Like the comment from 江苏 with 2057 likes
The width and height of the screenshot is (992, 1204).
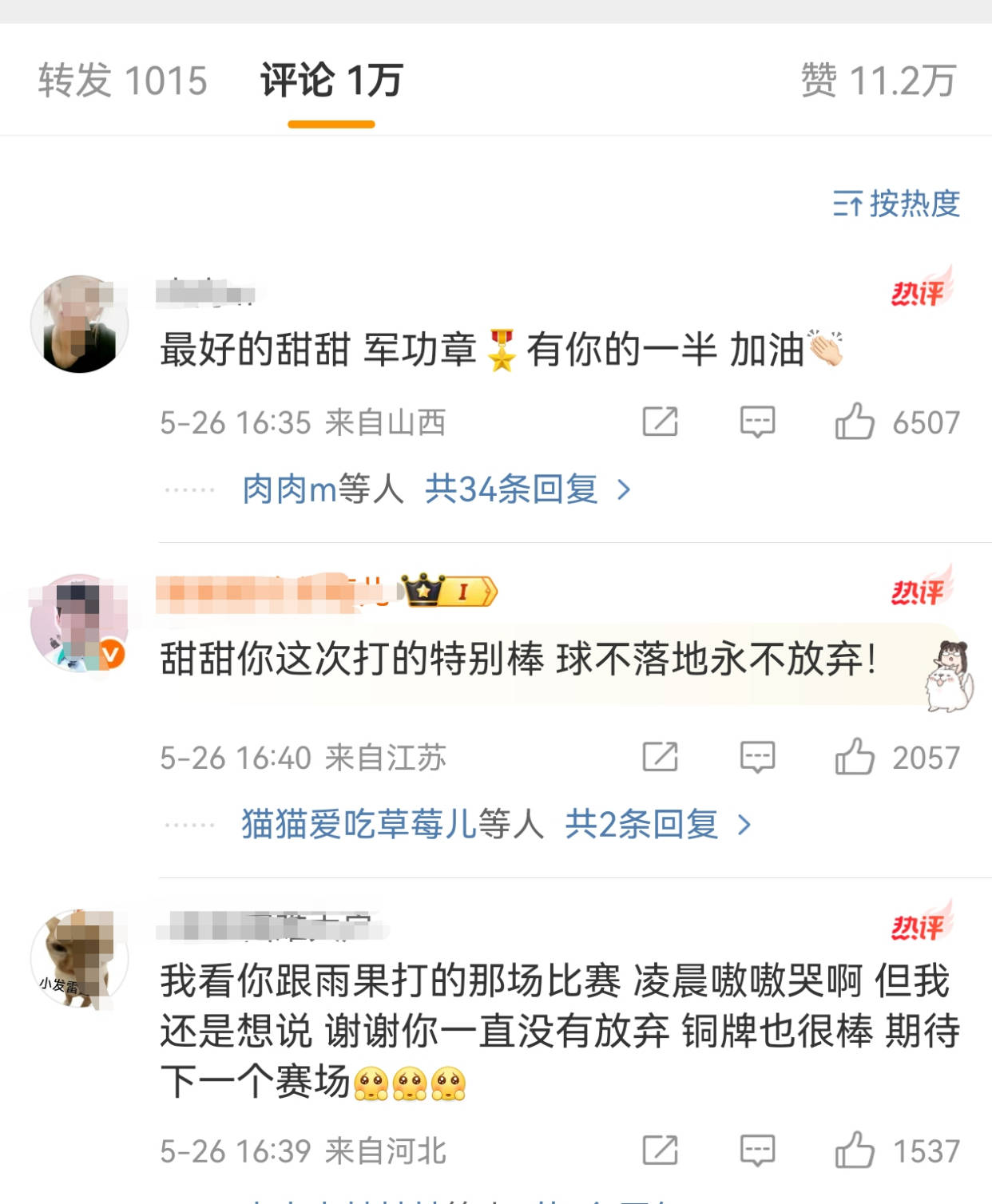pos(855,757)
